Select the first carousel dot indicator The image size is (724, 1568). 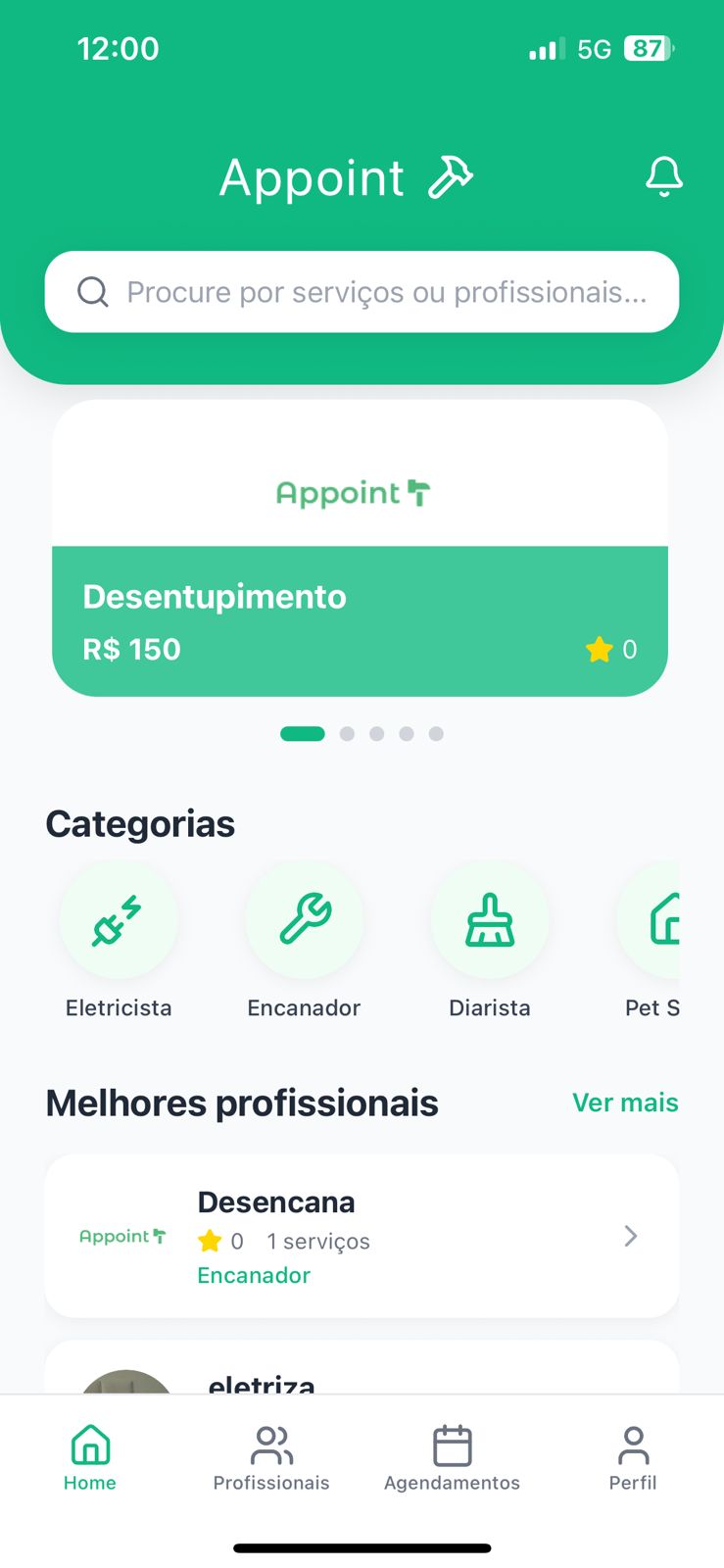tap(303, 733)
